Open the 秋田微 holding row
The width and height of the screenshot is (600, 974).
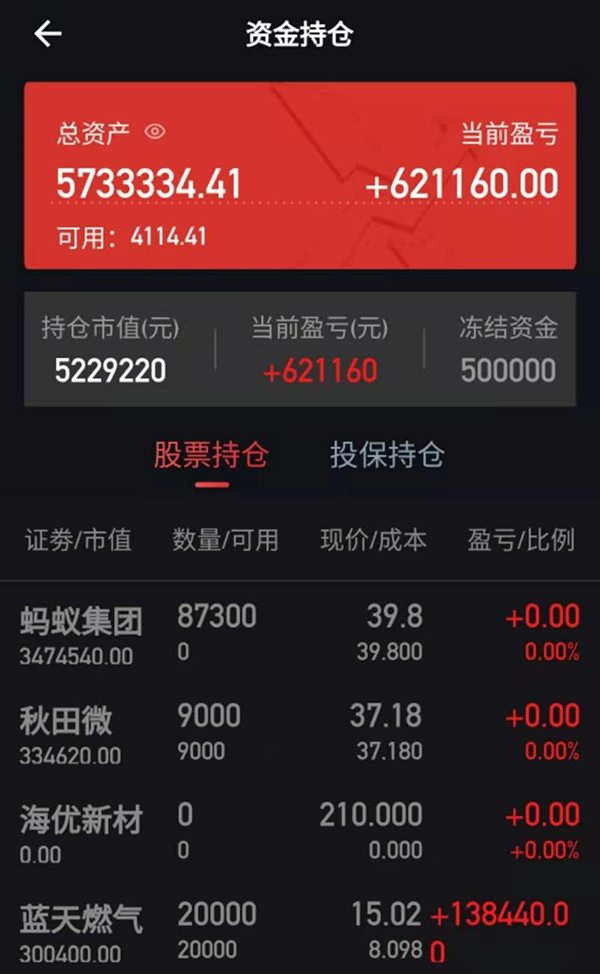pos(300,733)
